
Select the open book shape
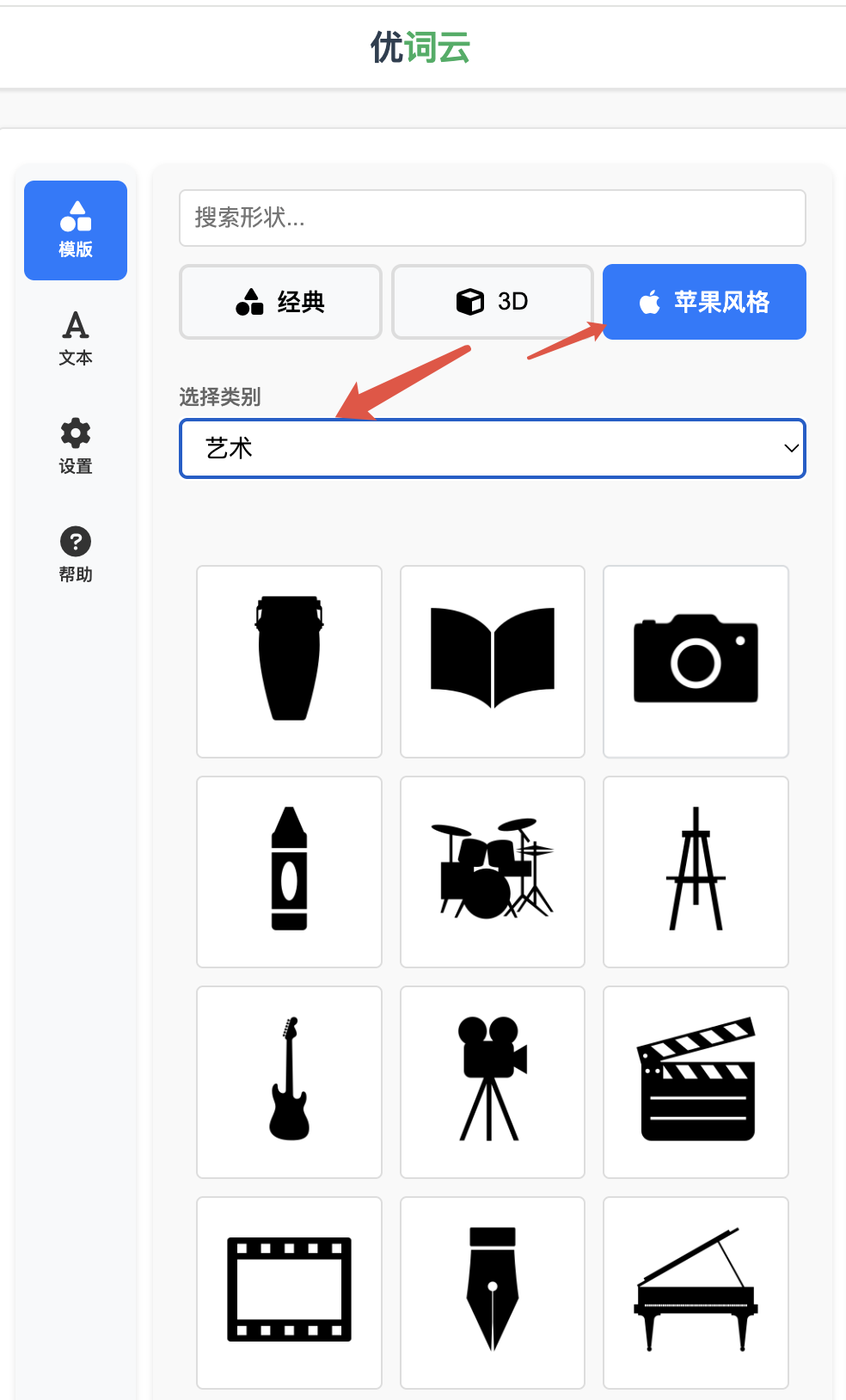click(492, 660)
